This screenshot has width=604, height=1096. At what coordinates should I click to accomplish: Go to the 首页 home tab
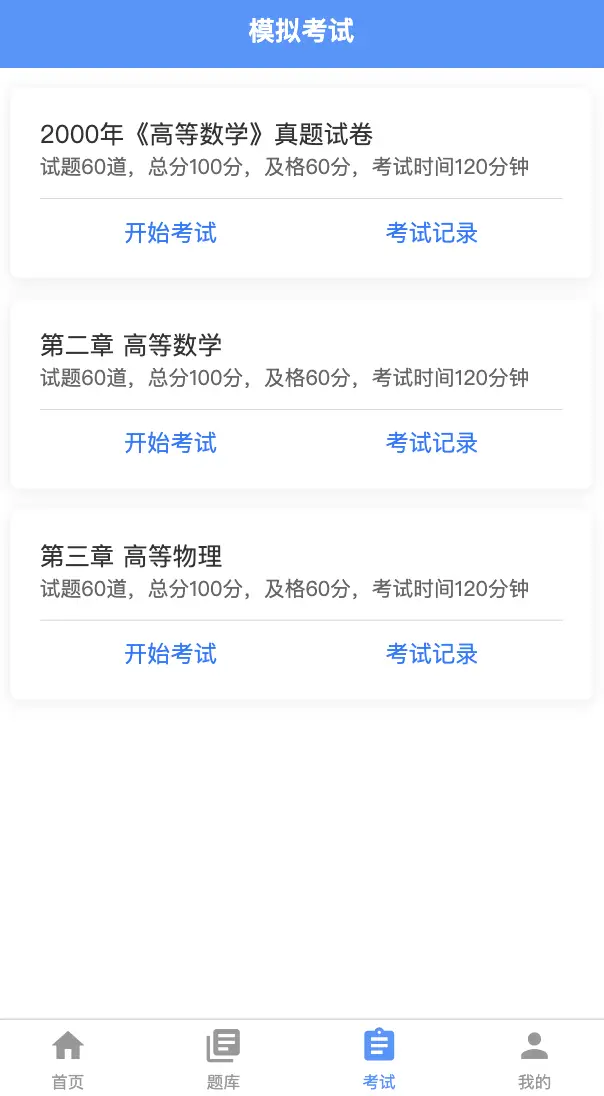[68, 1059]
